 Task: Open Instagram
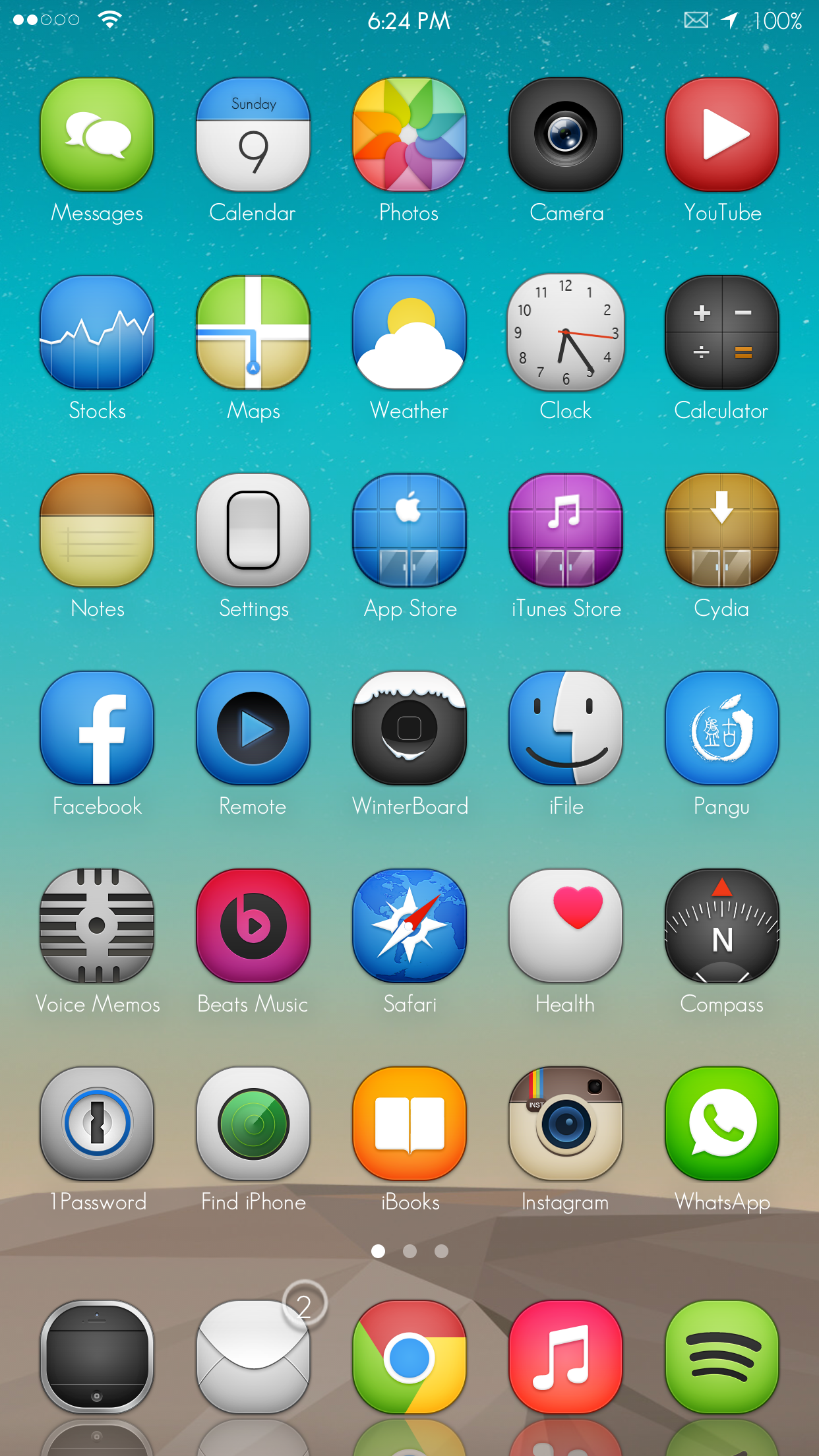(566, 1124)
